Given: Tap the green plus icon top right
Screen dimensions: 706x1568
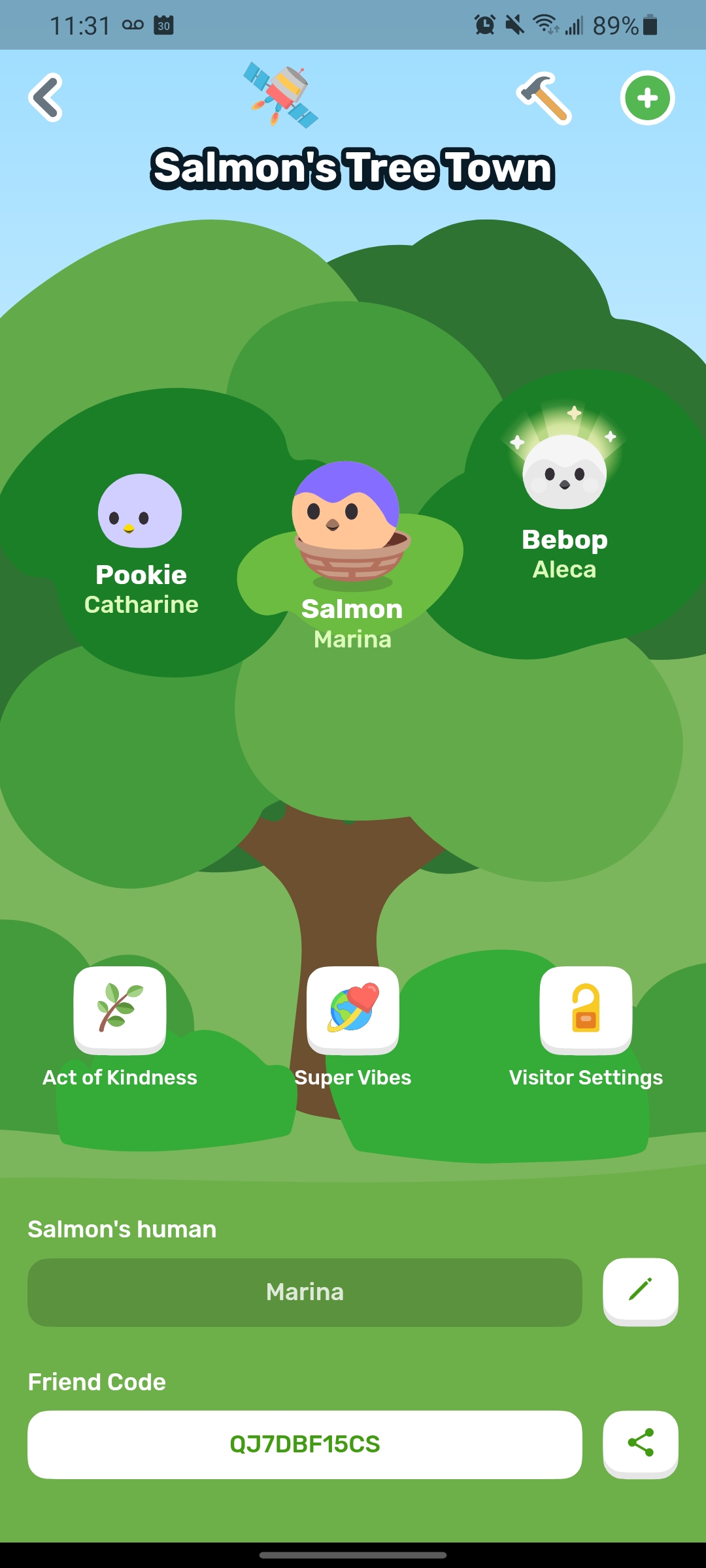Looking at the screenshot, I should 647,97.
